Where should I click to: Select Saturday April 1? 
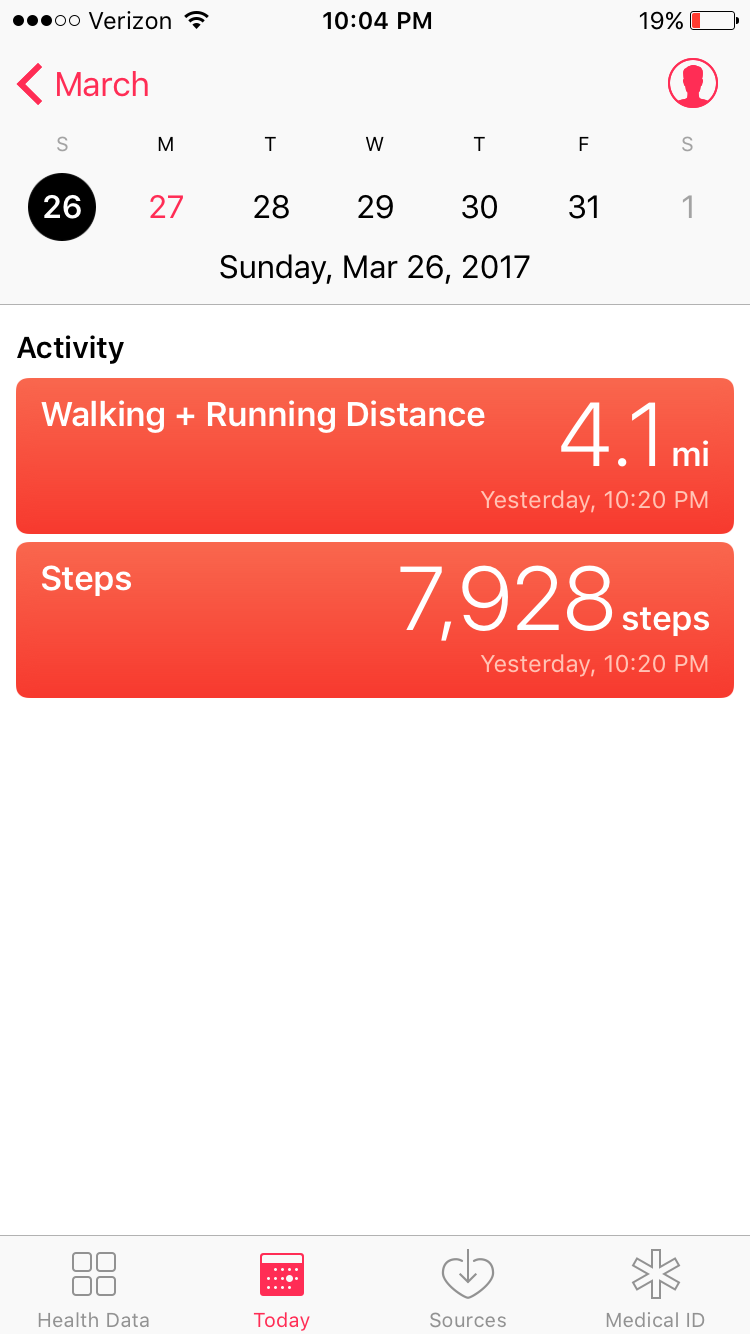point(688,207)
